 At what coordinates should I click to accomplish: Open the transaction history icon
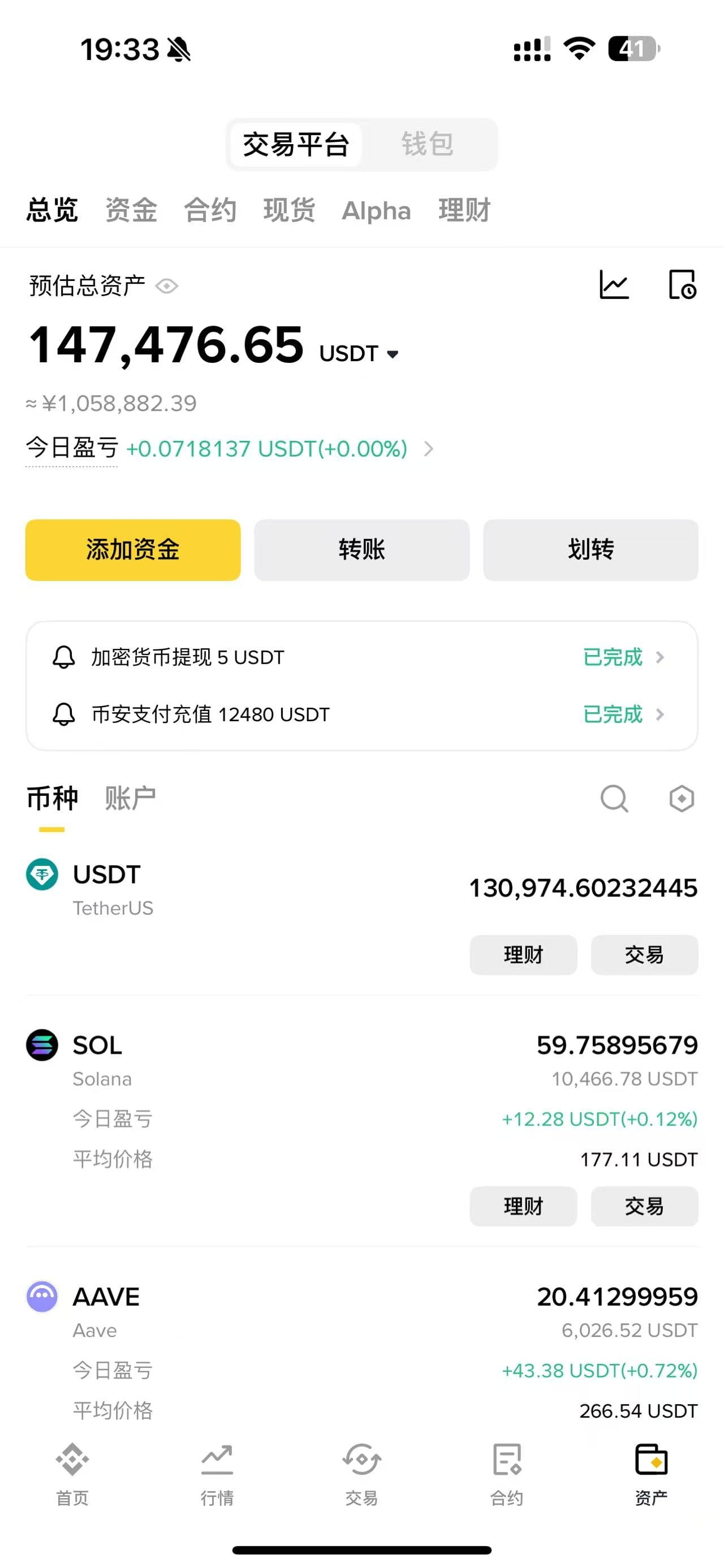pos(682,285)
